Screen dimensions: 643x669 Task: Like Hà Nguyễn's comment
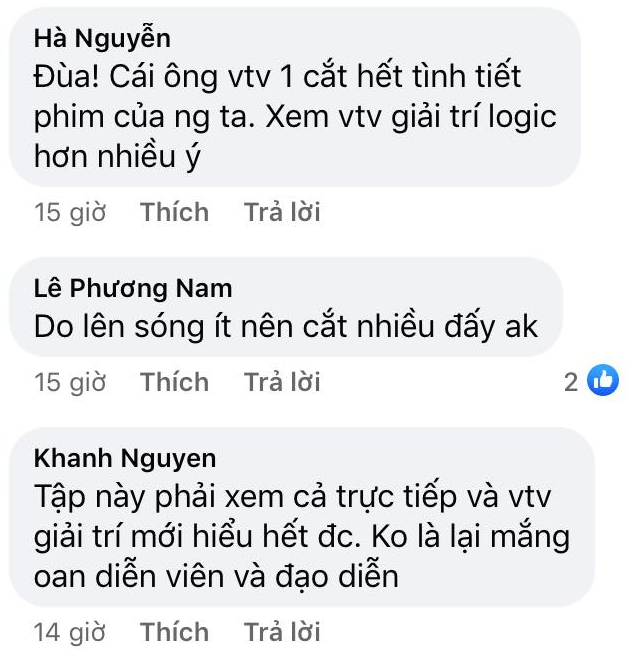(174, 212)
